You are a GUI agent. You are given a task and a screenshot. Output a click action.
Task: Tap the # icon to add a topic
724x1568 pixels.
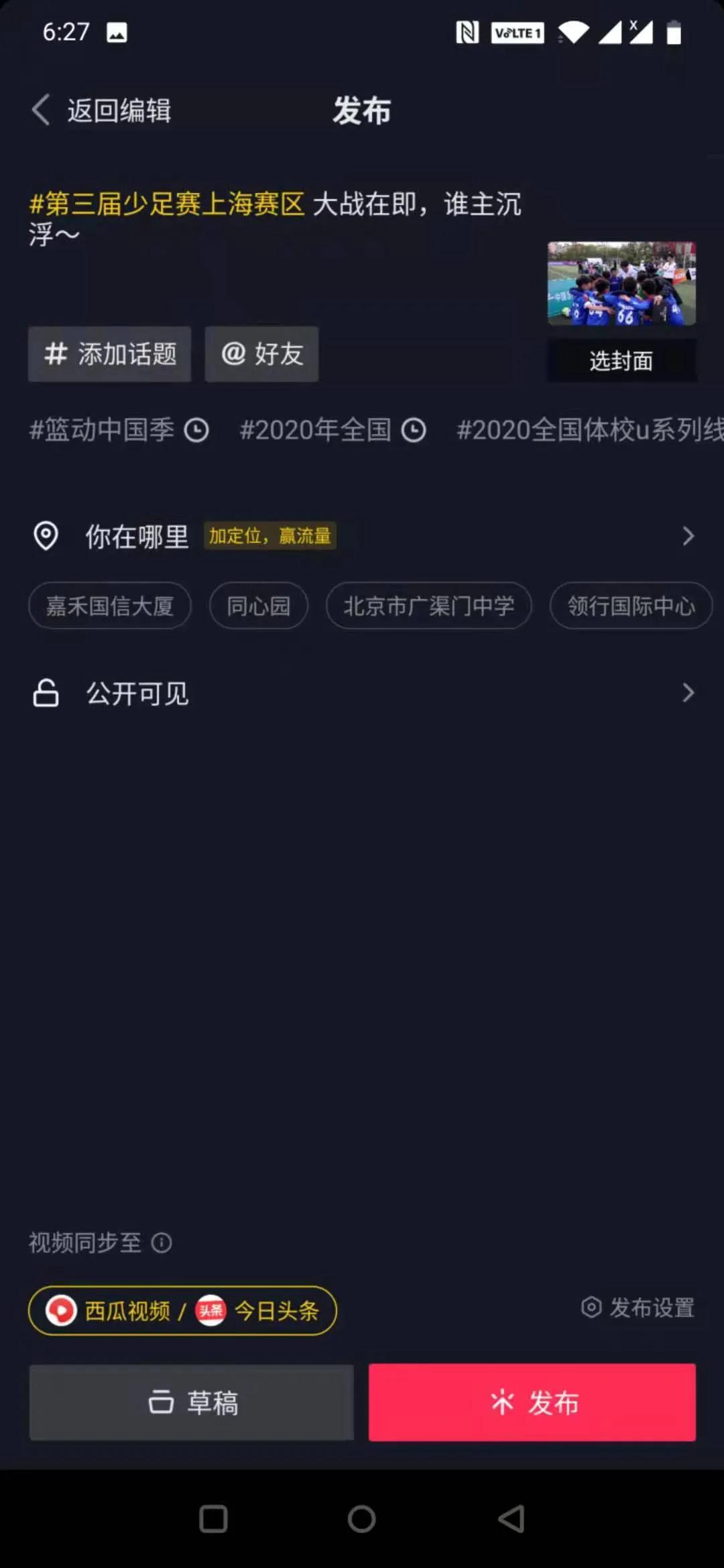click(57, 354)
